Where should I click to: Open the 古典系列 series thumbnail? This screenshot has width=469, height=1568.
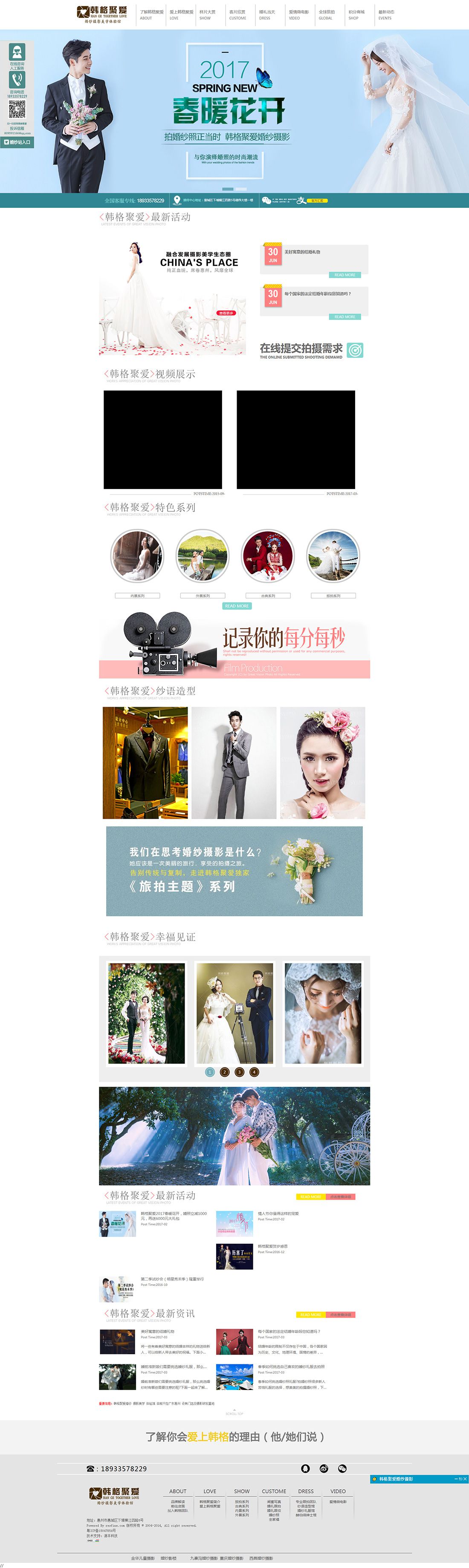pyautogui.click(x=268, y=556)
